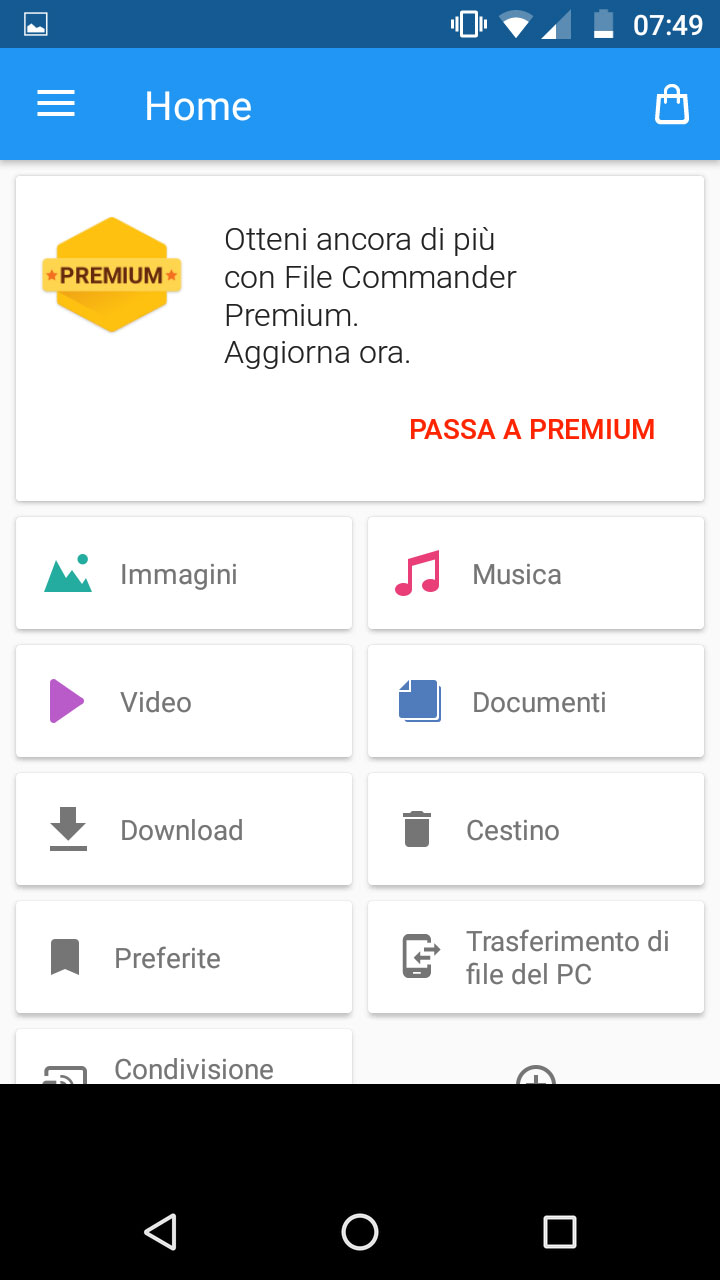Open the shopping bag store icon
The image size is (720, 1280).
[x=671, y=105]
